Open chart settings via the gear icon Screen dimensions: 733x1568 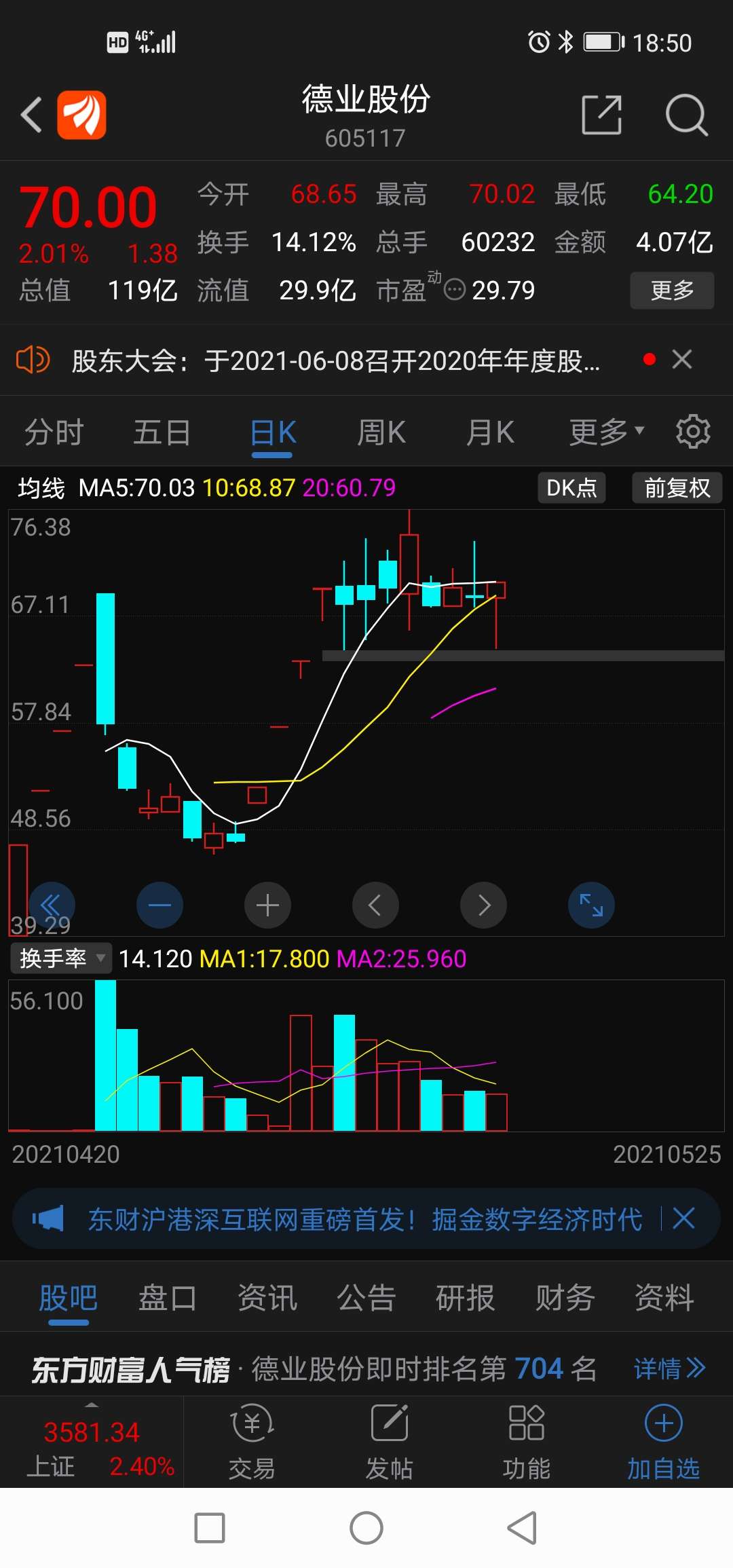pos(694,431)
